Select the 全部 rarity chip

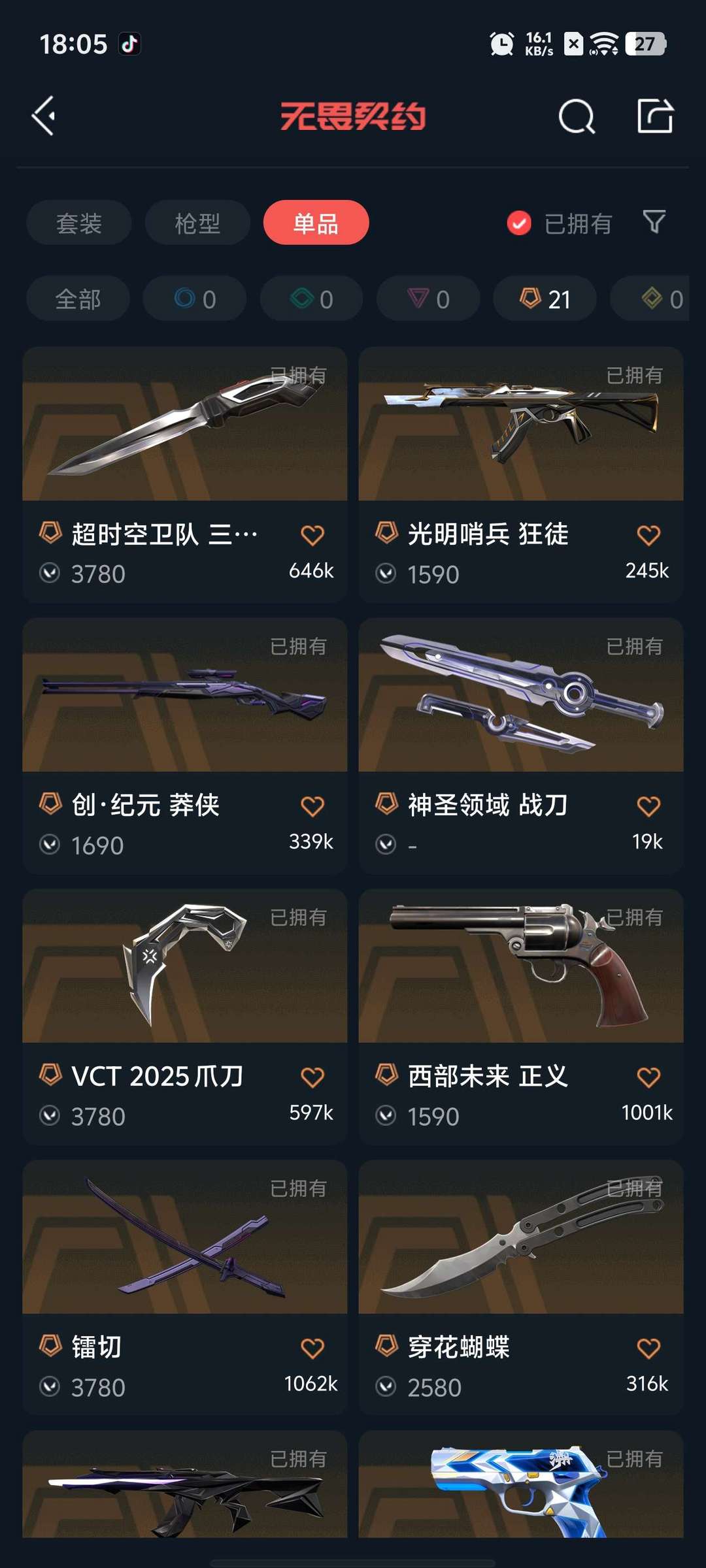pos(78,299)
